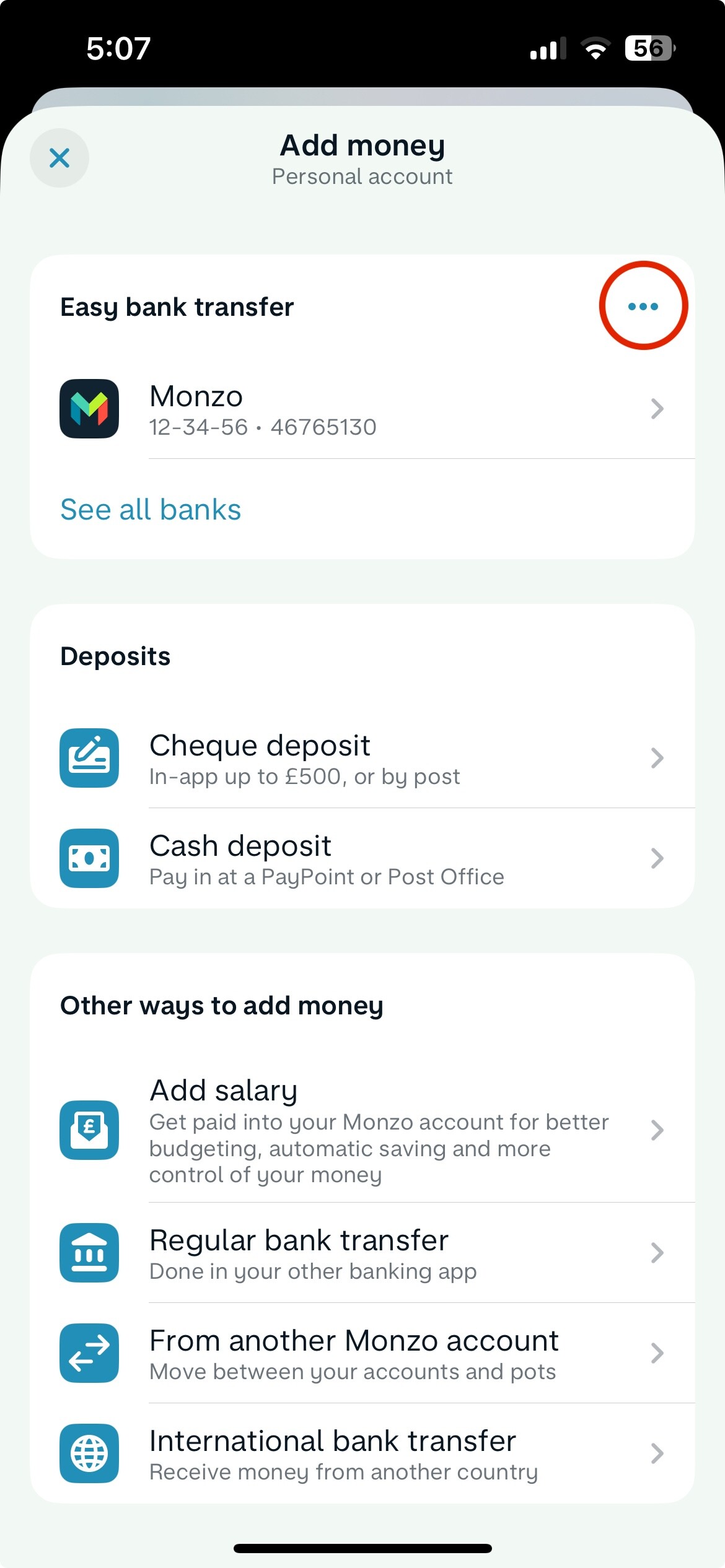
Task: Close the Add money screen
Action: (59, 158)
